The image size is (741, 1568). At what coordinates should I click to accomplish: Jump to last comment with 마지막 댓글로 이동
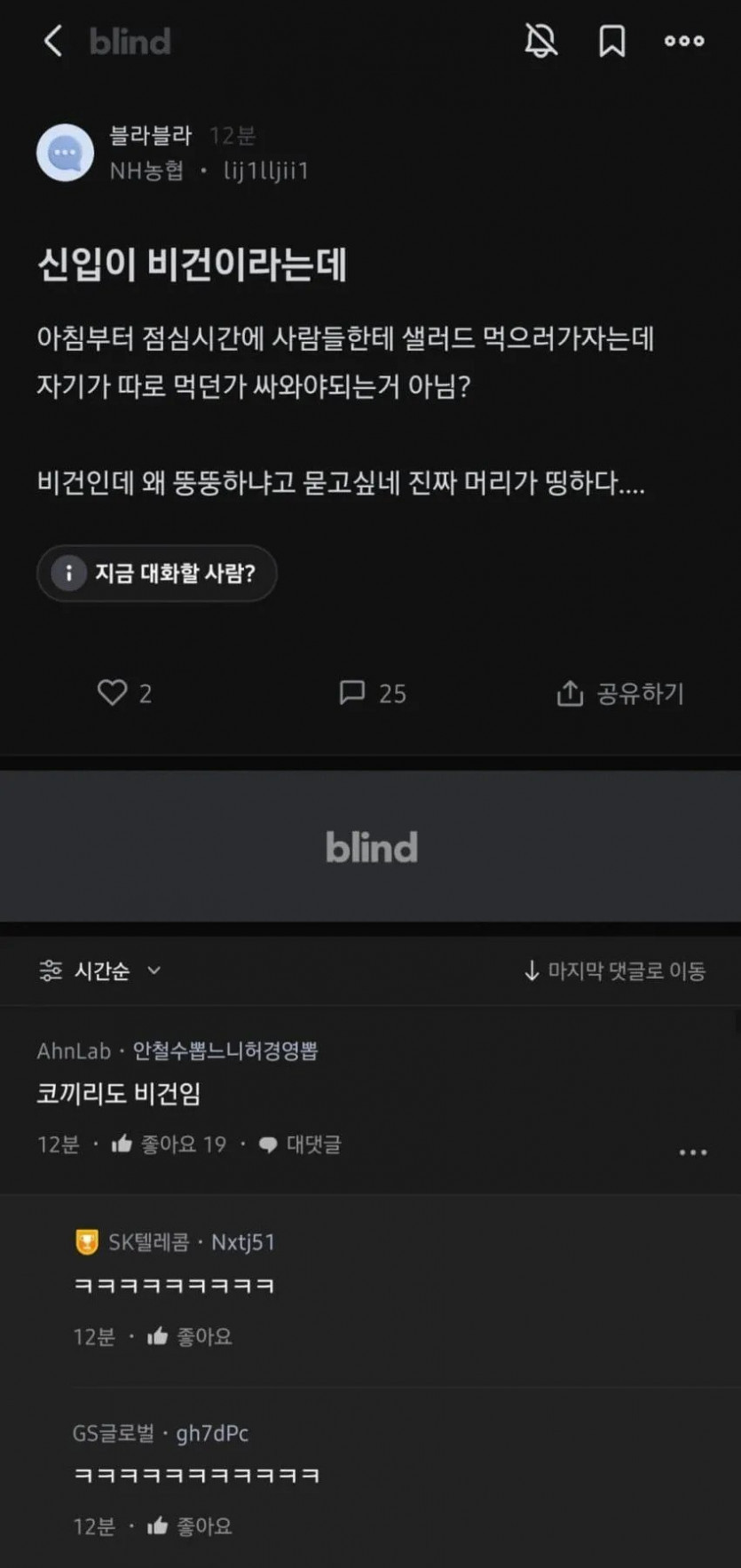coord(614,970)
